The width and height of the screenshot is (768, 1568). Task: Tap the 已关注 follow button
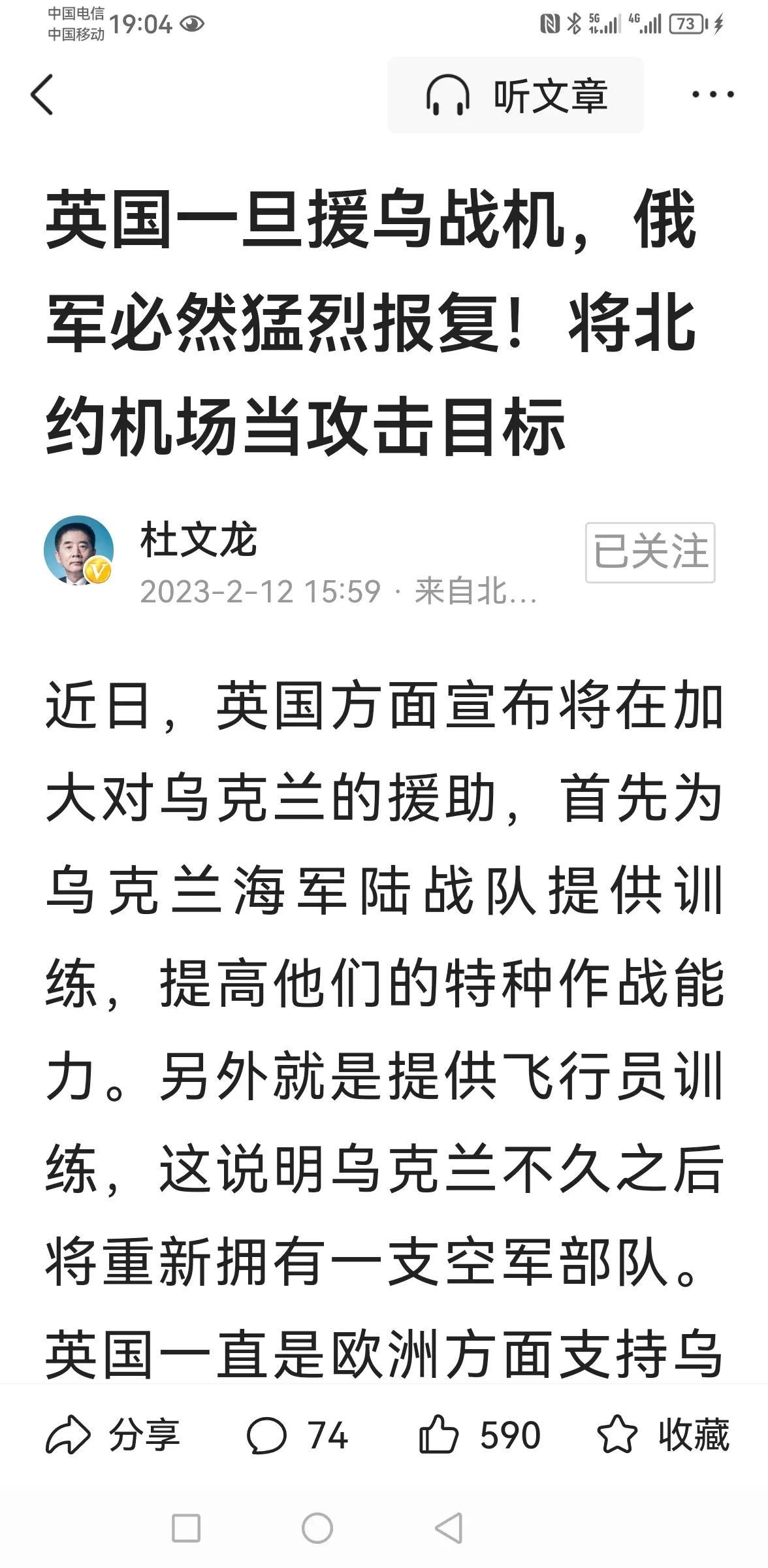(650, 552)
